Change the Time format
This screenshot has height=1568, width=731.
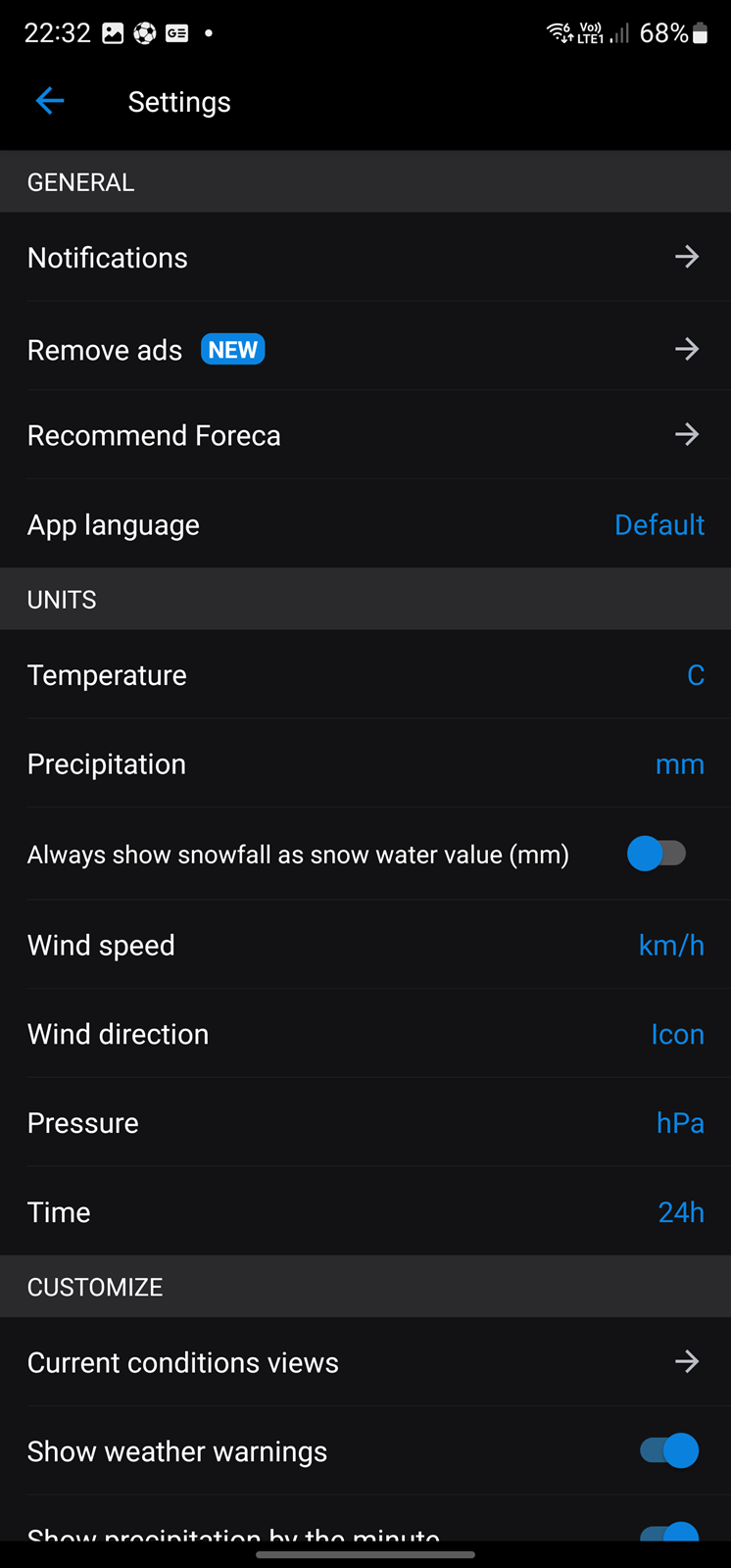pos(365,1211)
